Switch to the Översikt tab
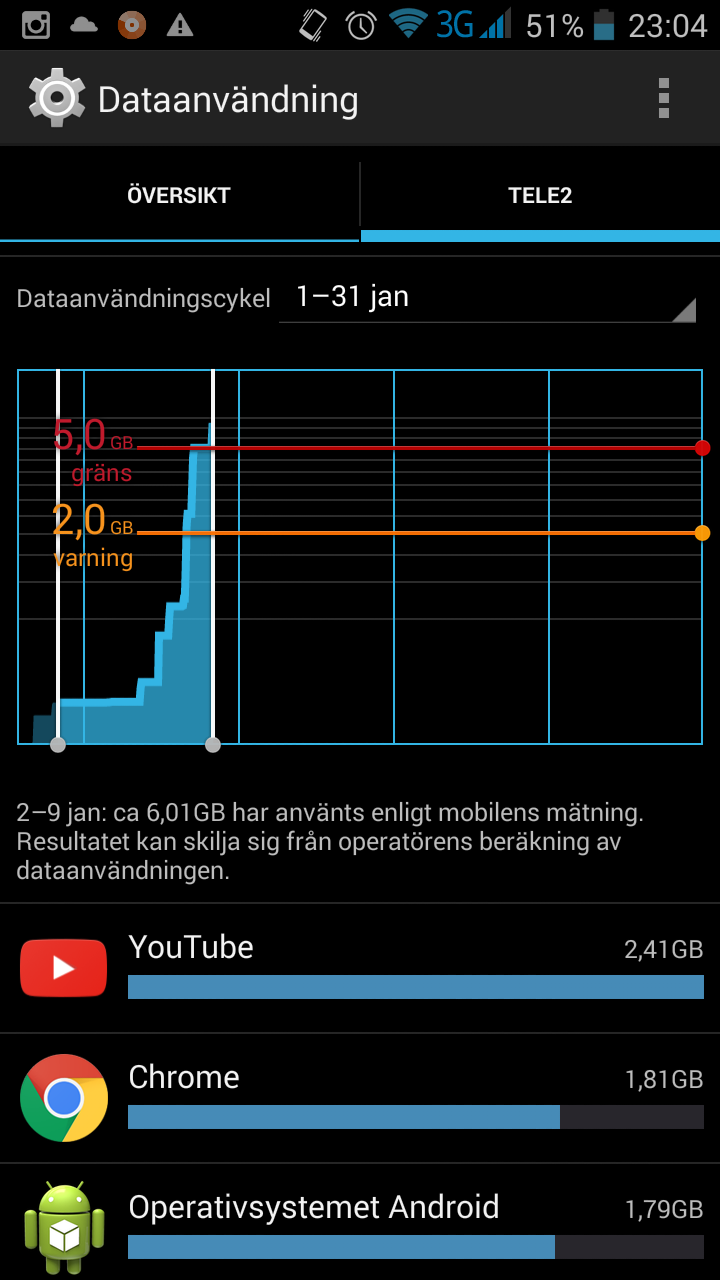 (x=179, y=196)
